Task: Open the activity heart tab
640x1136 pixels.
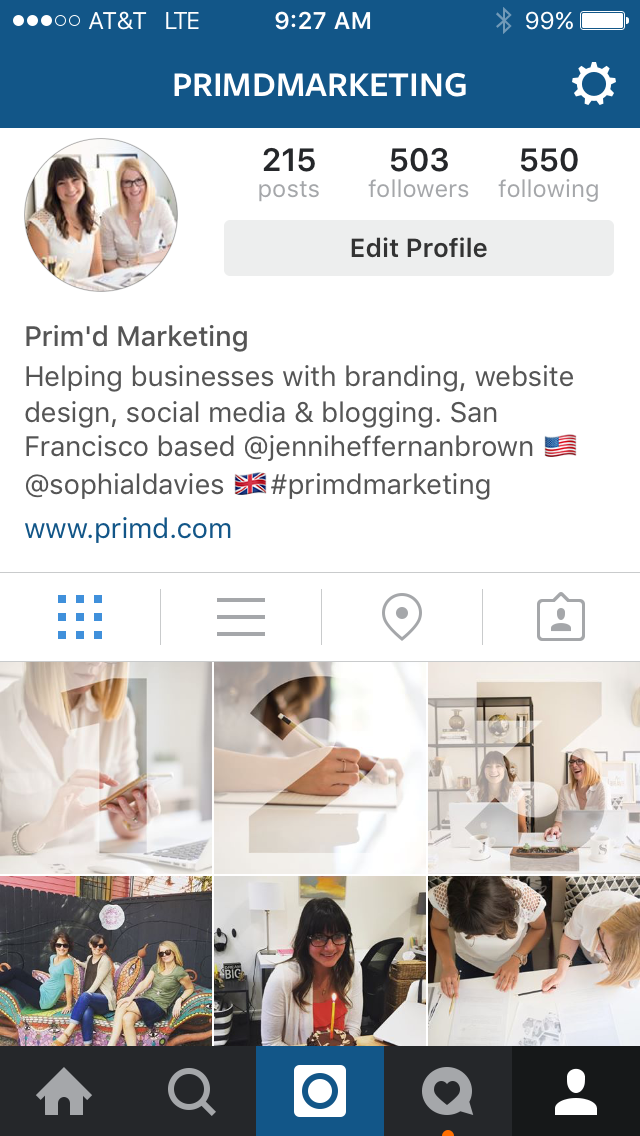Action: click(x=447, y=1091)
